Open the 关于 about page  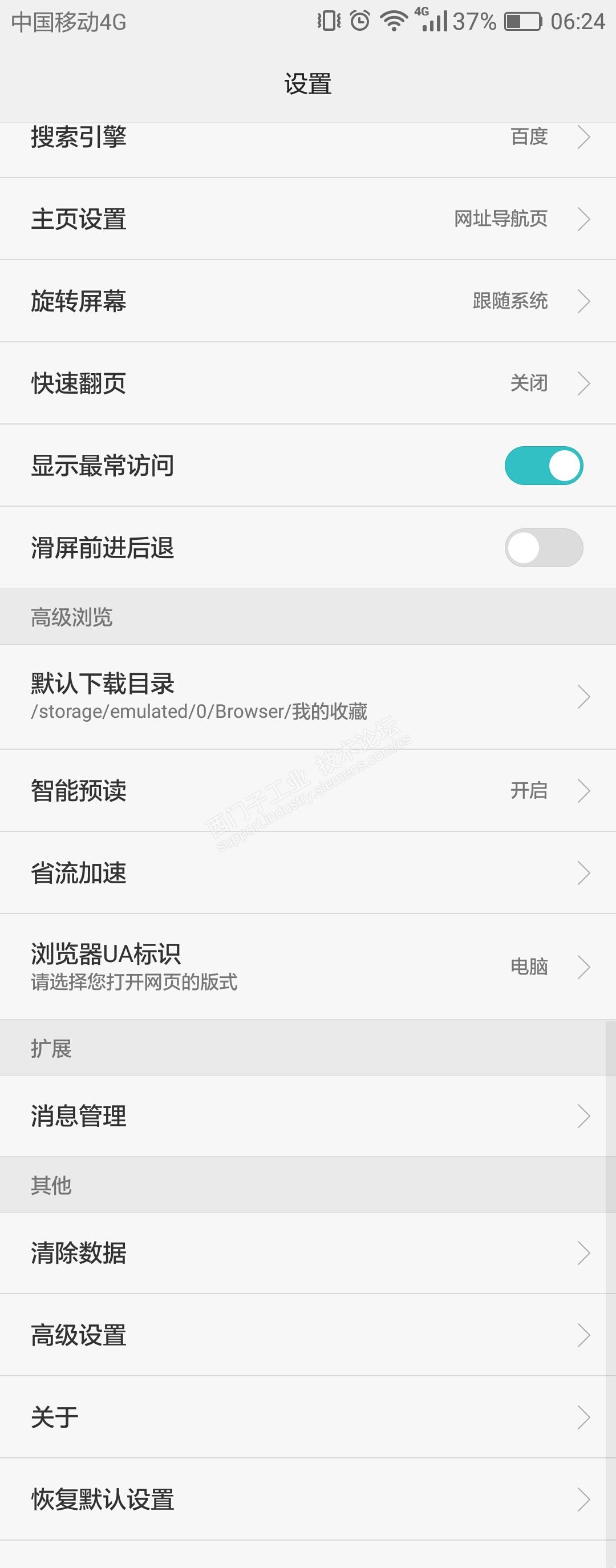[307, 1418]
